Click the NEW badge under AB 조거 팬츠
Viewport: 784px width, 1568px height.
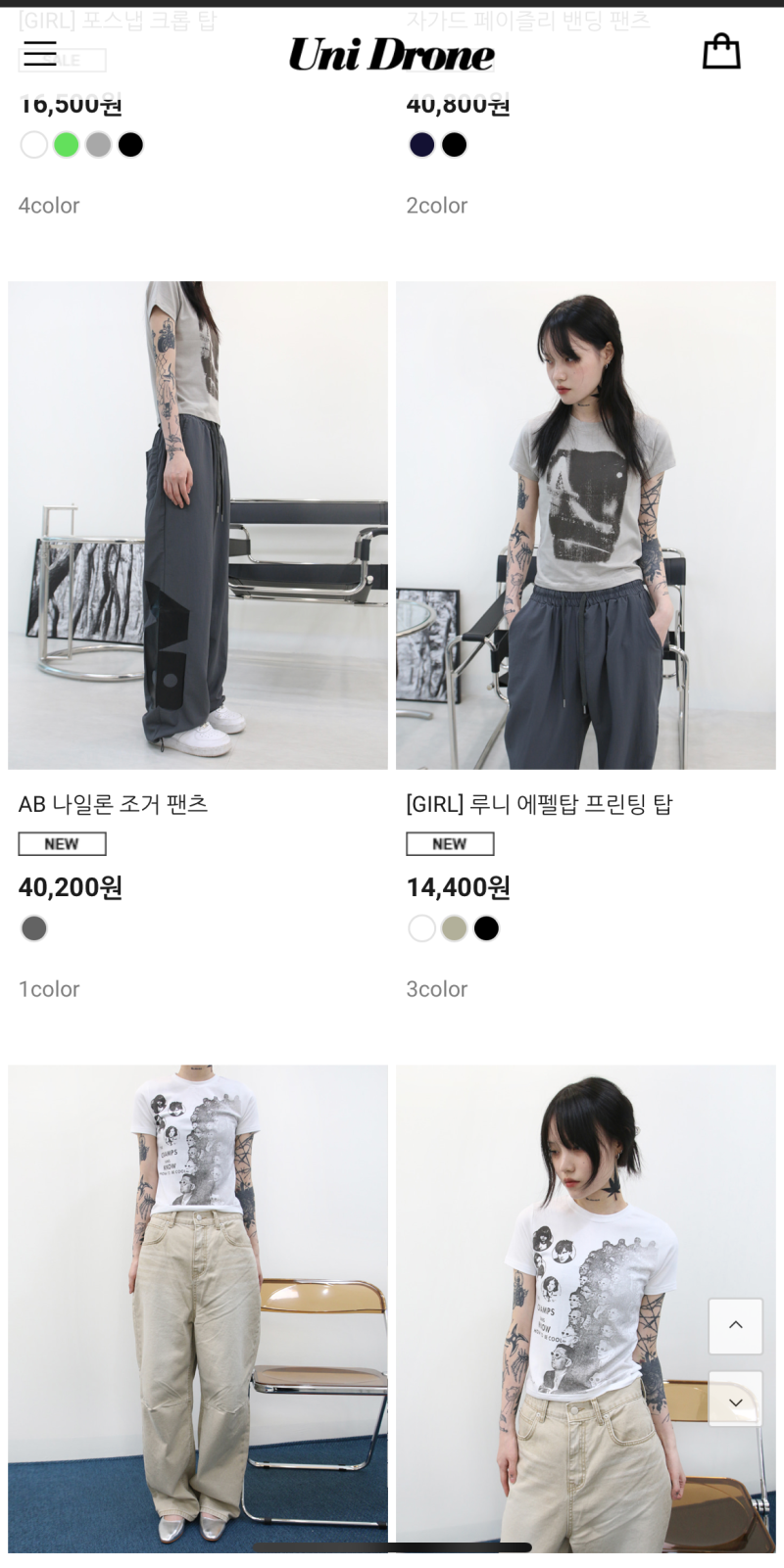pyautogui.click(x=62, y=843)
